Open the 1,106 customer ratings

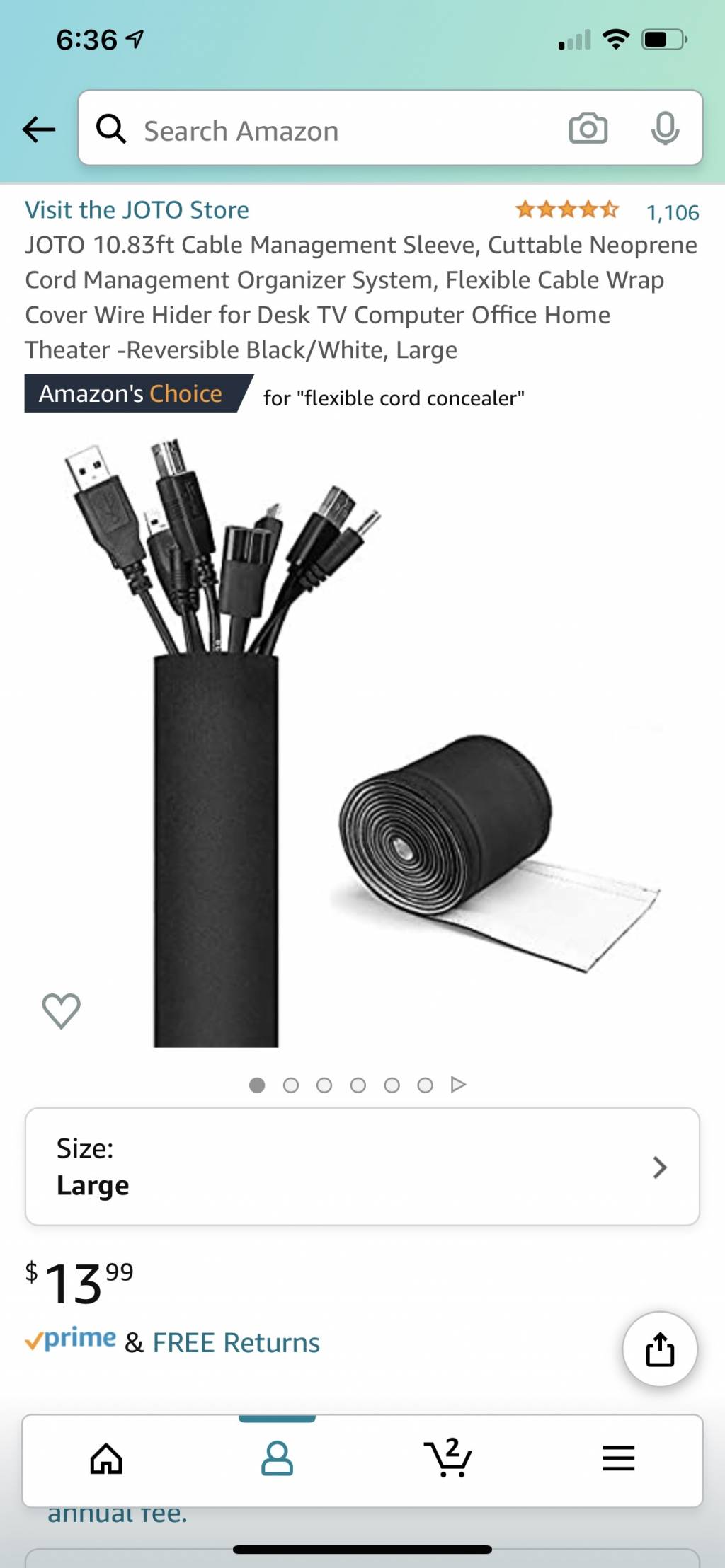click(672, 212)
